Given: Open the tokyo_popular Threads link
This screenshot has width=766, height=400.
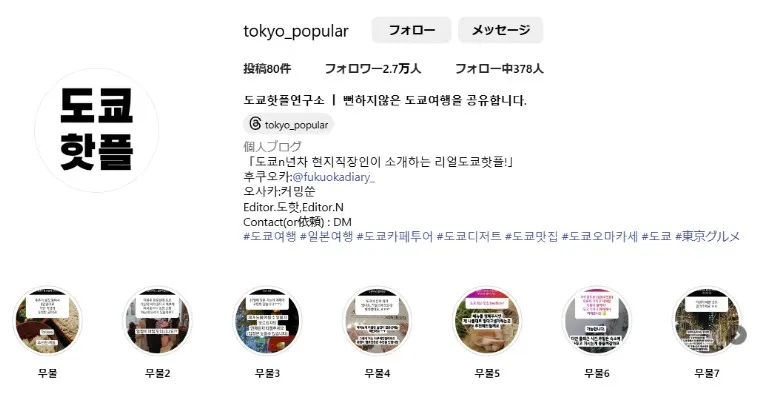Looking at the screenshot, I should (288, 125).
